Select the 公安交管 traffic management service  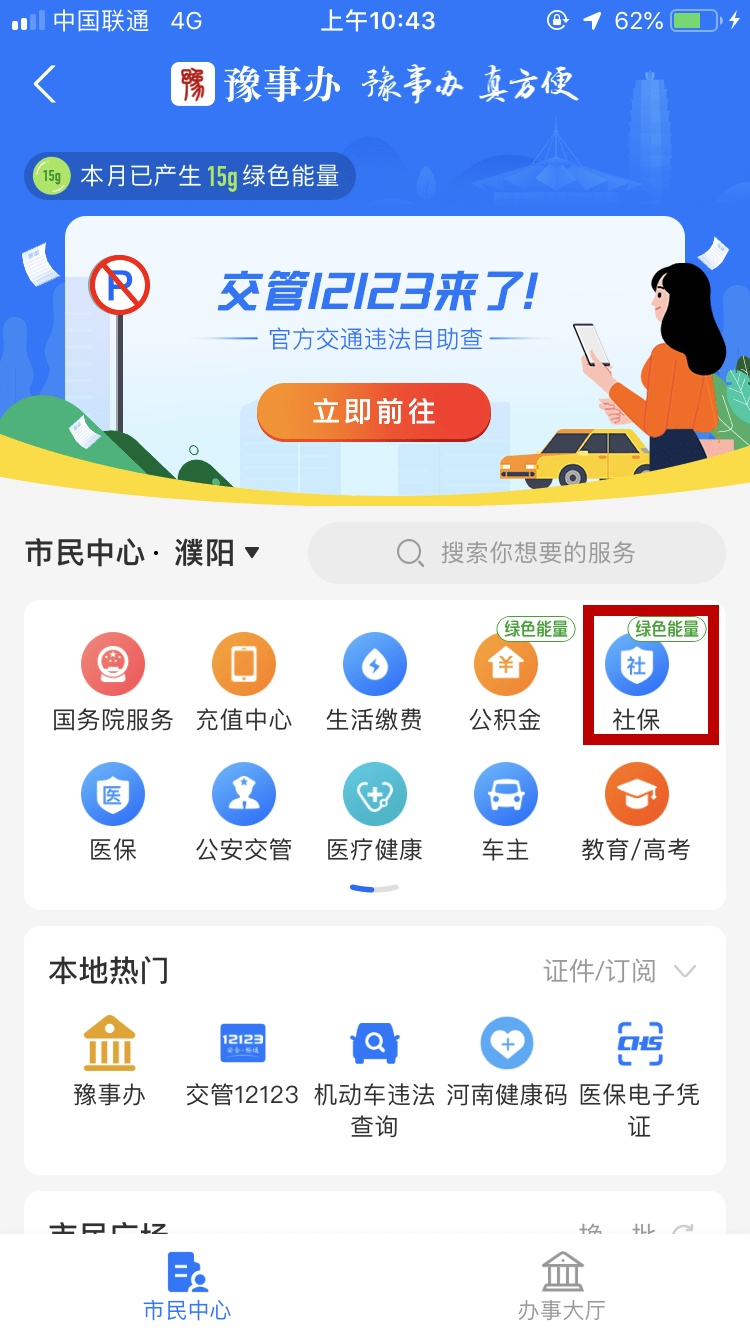click(x=243, y=810)
